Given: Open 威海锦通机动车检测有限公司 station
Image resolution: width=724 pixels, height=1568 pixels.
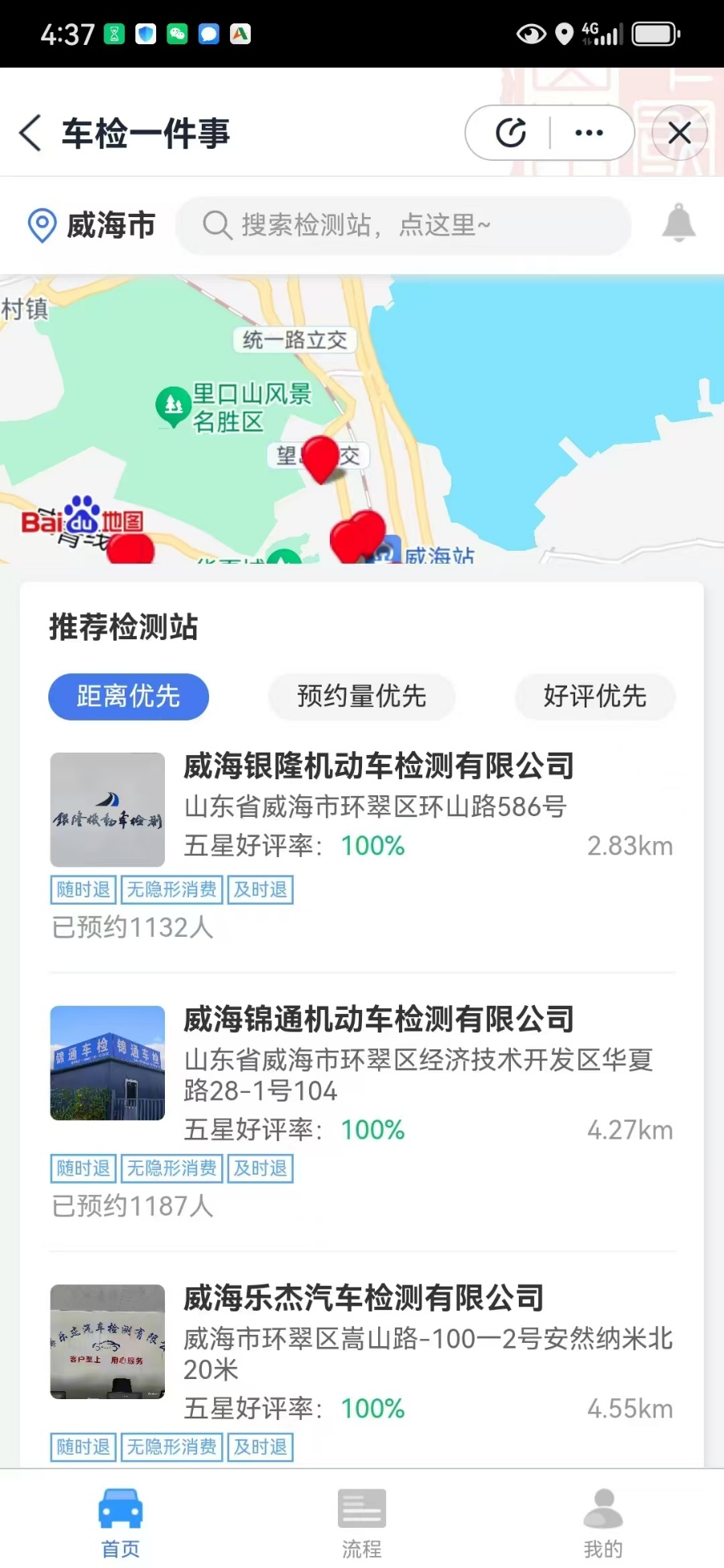Looking at the screenshot, I should click(378, 1020).
